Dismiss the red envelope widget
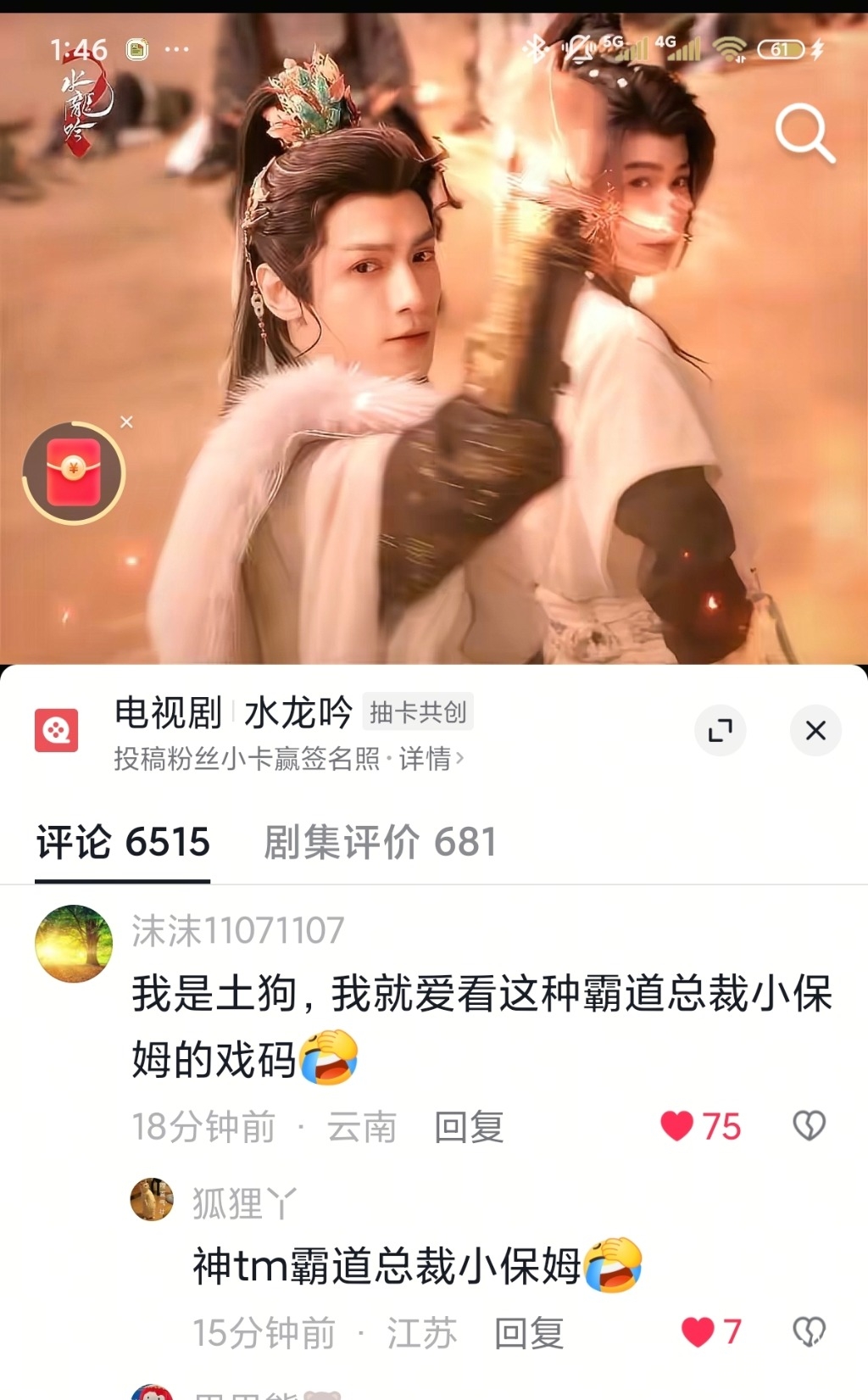This screenshot has height=1400, width=868. click(126, 421)
